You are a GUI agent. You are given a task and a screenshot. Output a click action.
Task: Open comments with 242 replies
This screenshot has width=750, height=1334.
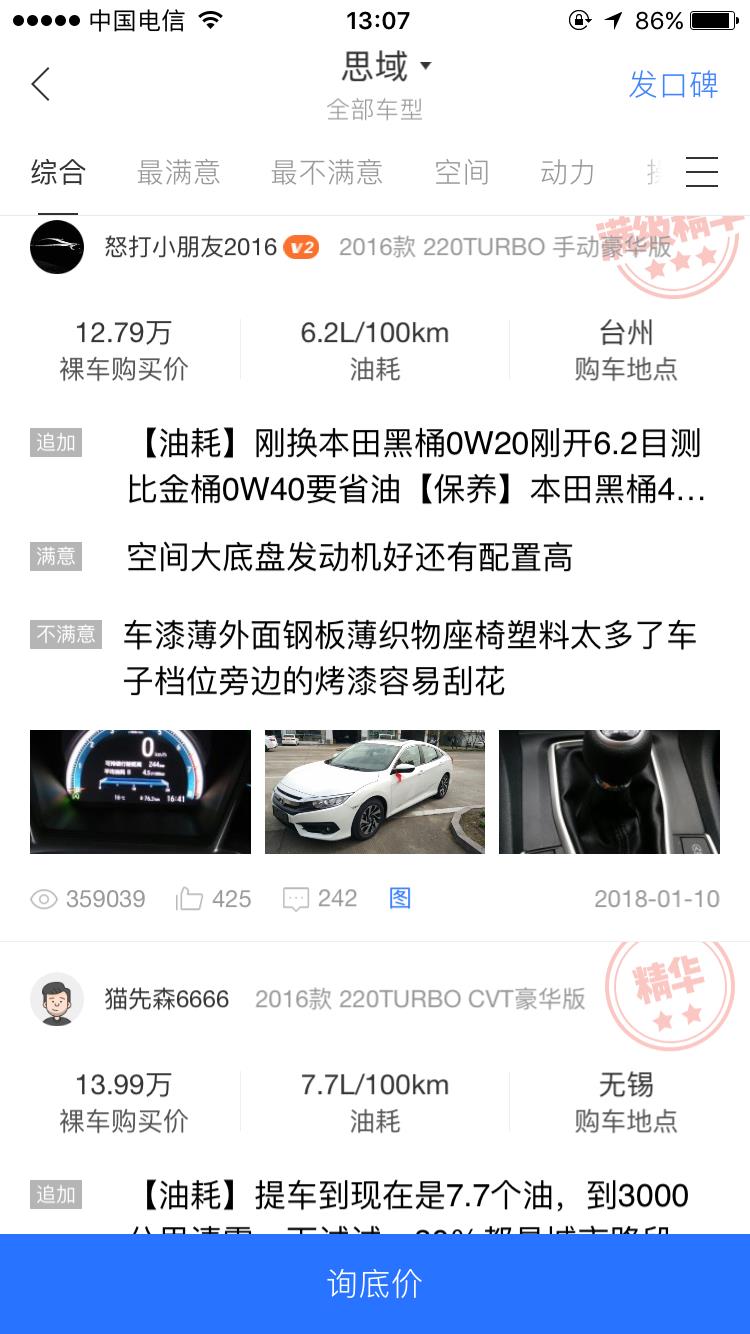(320, 899)
